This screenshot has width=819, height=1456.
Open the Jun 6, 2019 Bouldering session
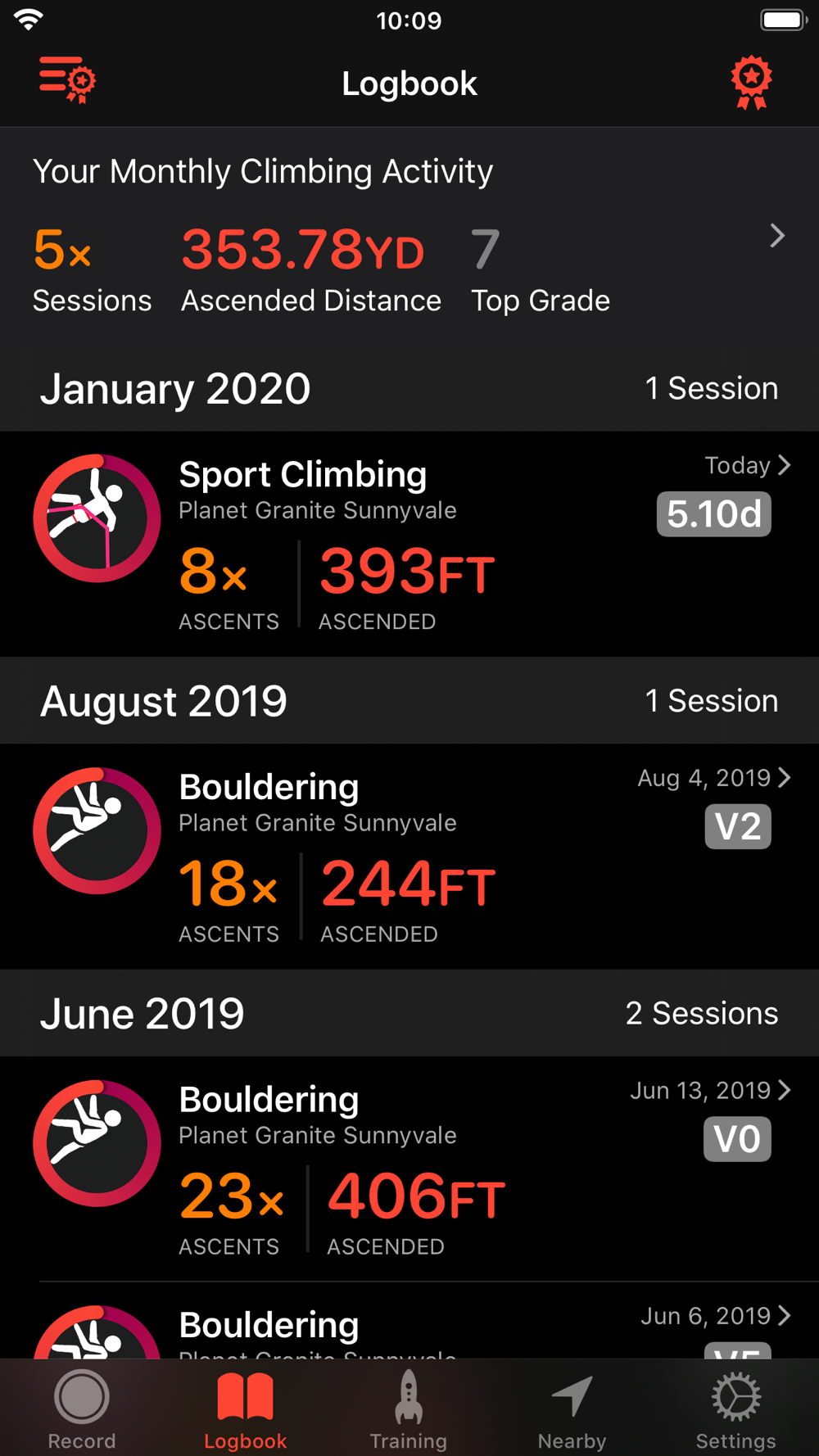coord(409,1322)
